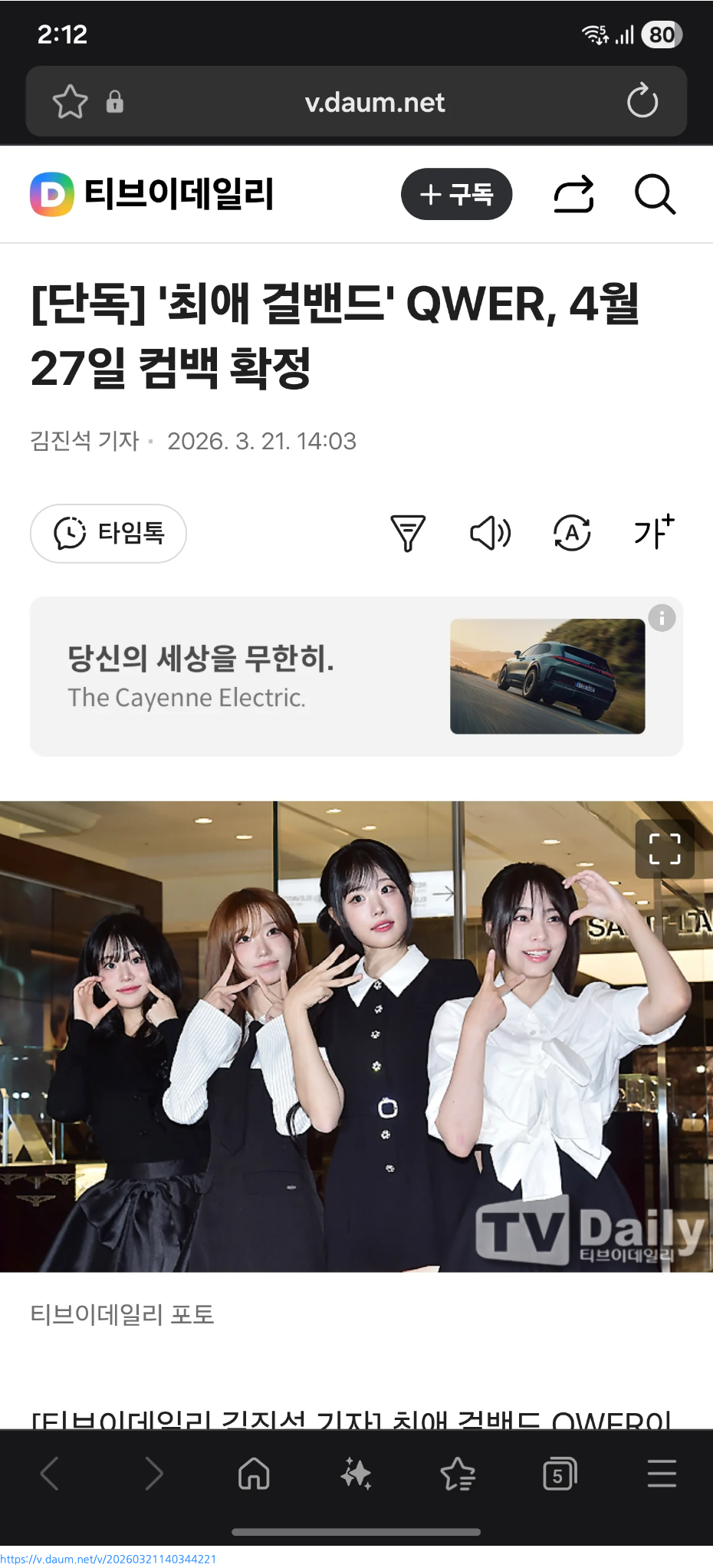View the 5 open tabs

tap(559, 1473)
